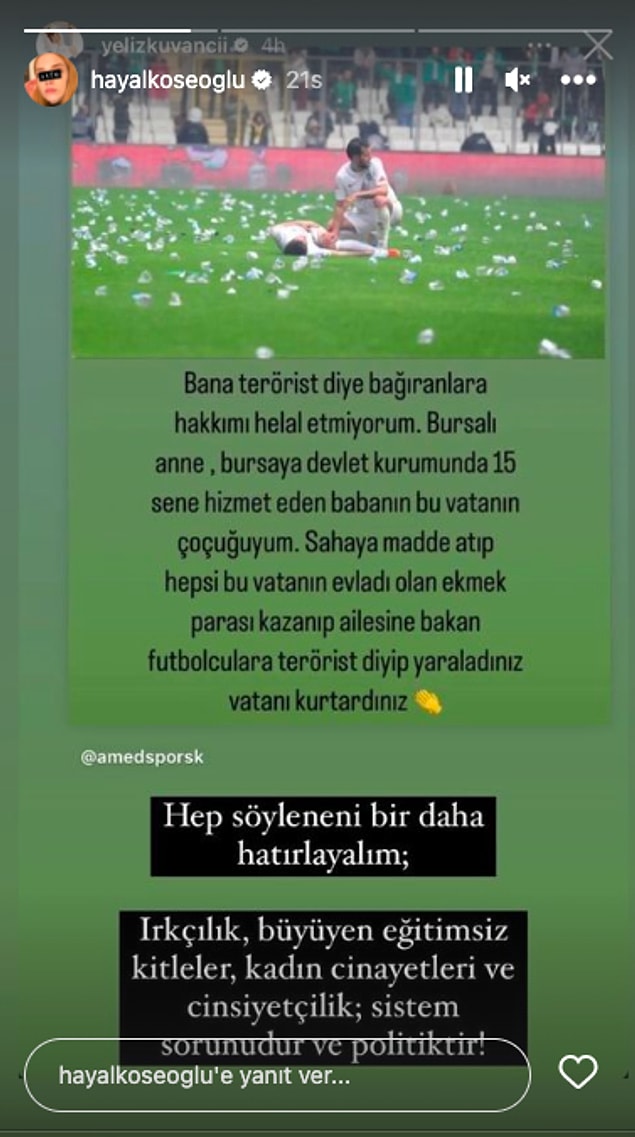
Task: Close the story viewer
Action: click(598, 45)
